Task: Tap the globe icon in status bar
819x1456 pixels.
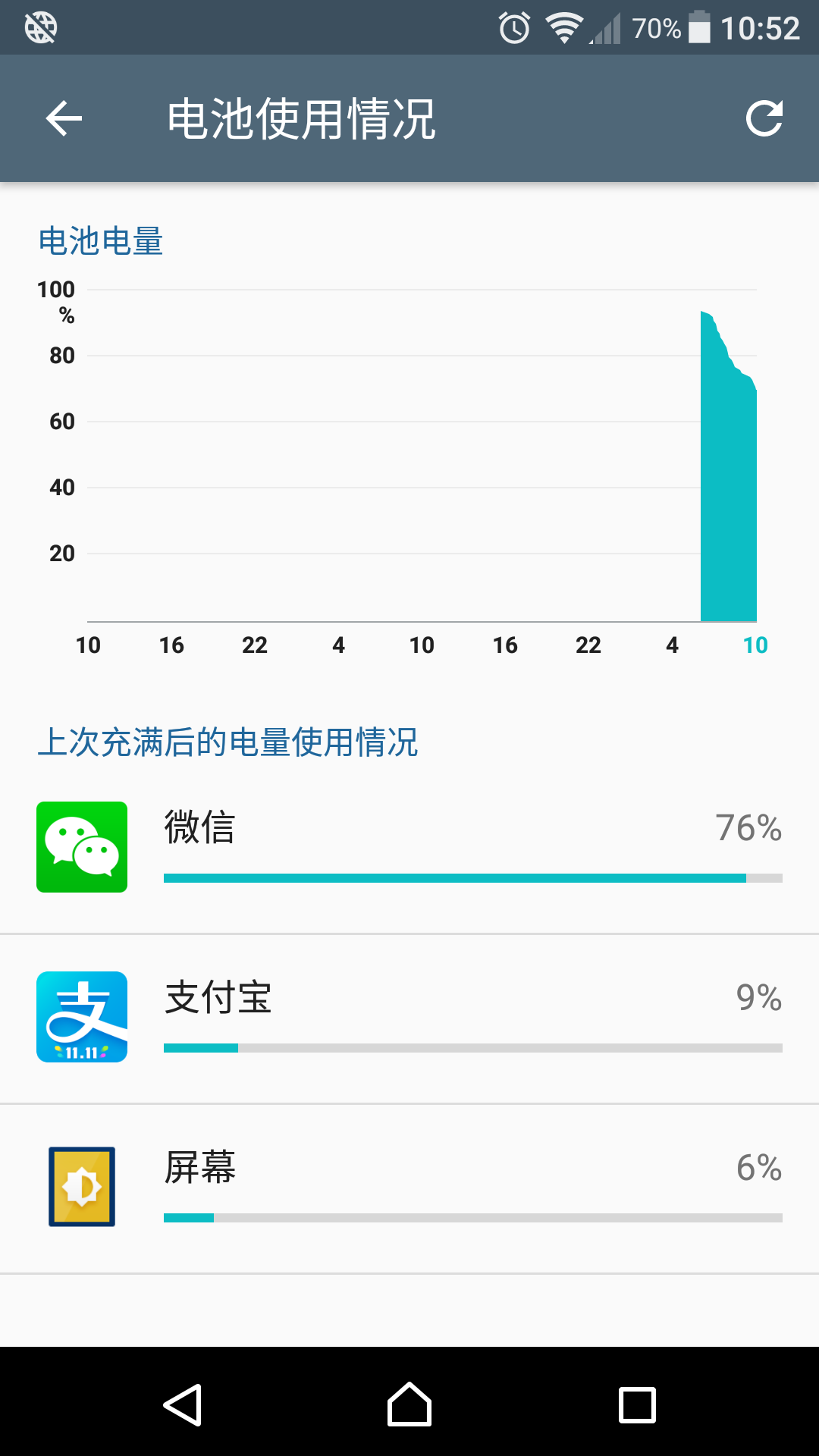Action: click(39, 27)
